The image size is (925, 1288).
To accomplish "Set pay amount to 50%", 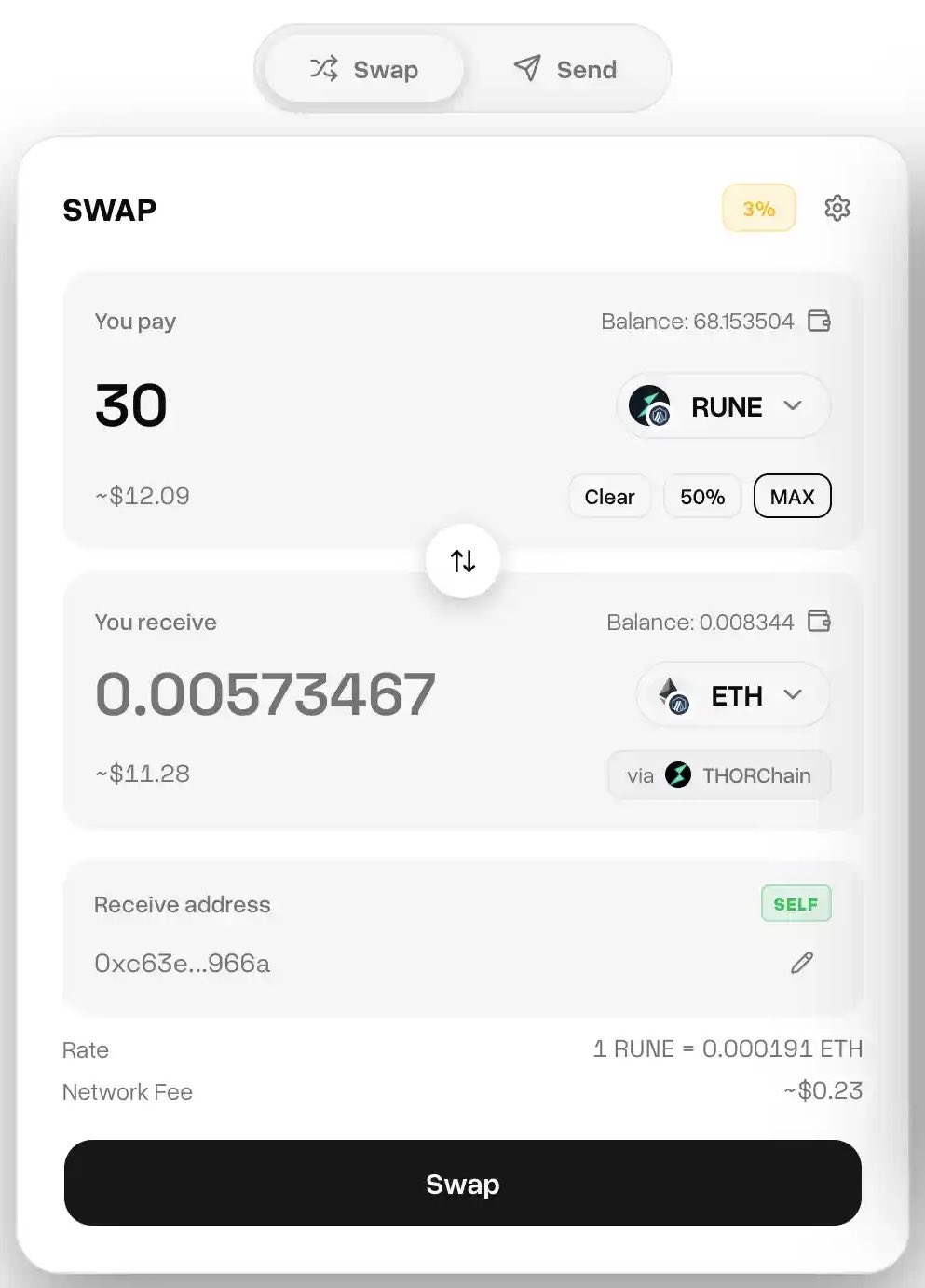I will tap(701, 497).
